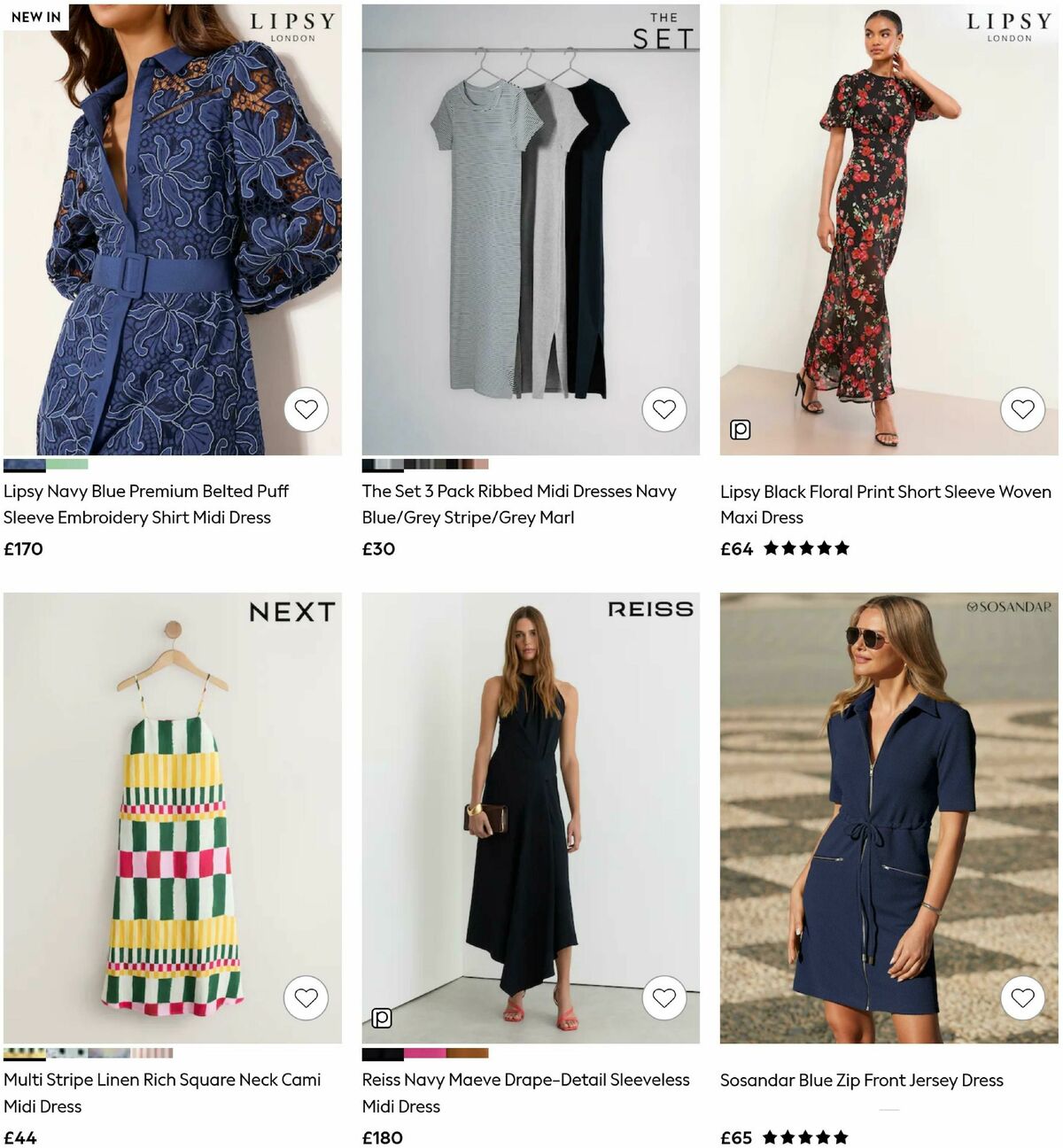This screenshot has width=1063, height=1148.
Task: Click the heart icon on the multi stripe cami dress
Action: (x=306, y=997)
